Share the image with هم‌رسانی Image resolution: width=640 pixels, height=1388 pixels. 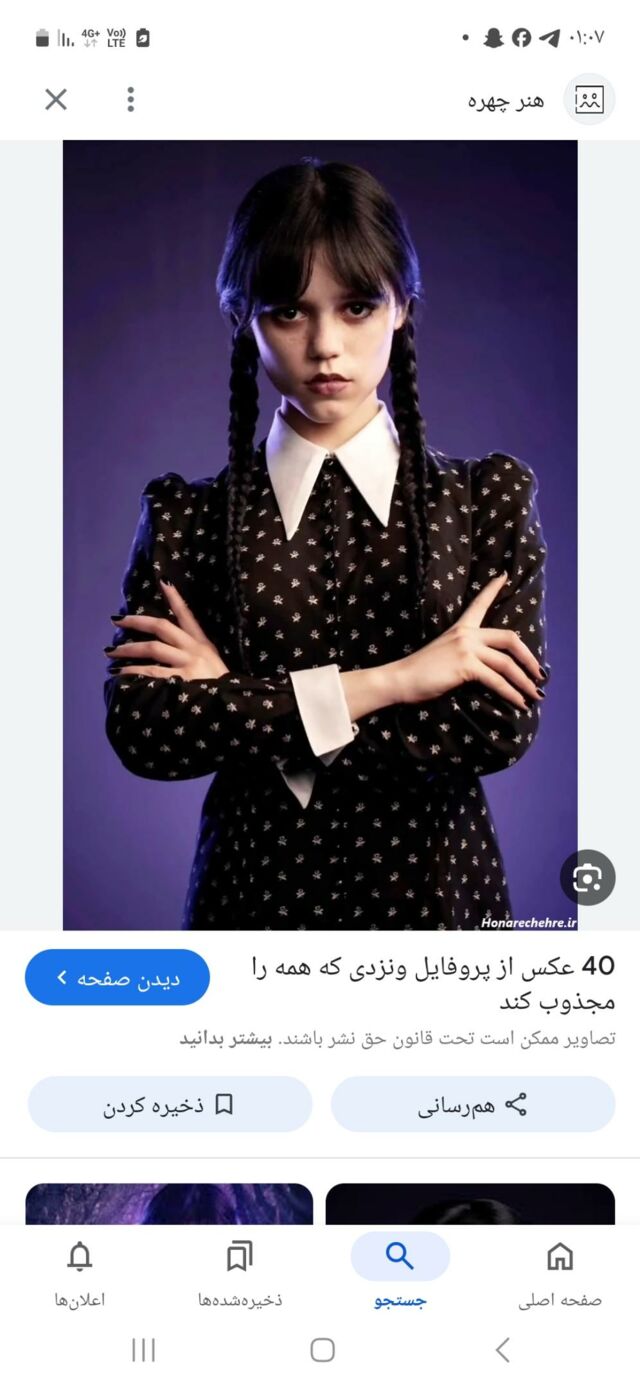472,1104
